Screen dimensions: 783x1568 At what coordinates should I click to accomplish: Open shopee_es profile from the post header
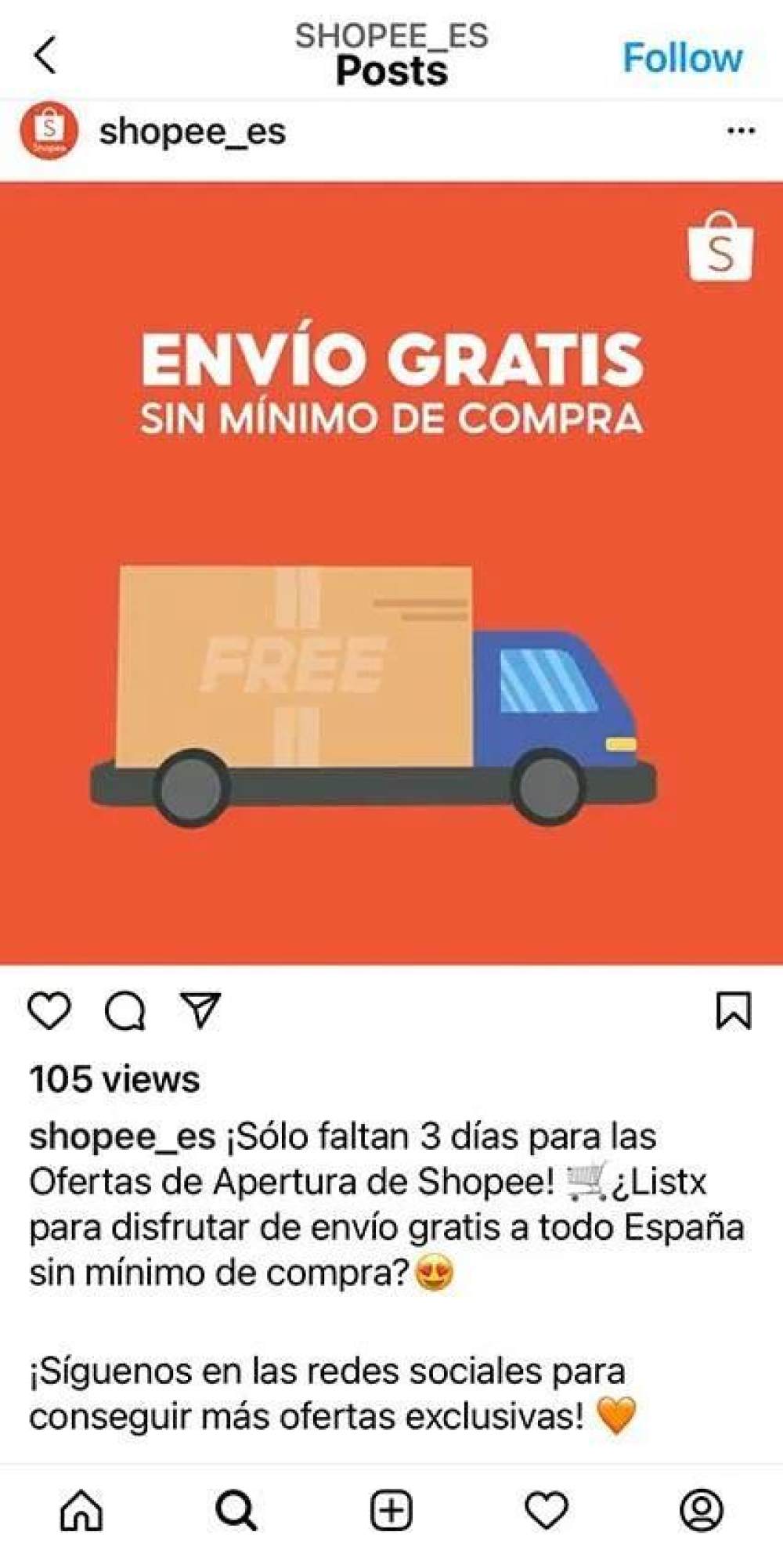click(192, 132)
